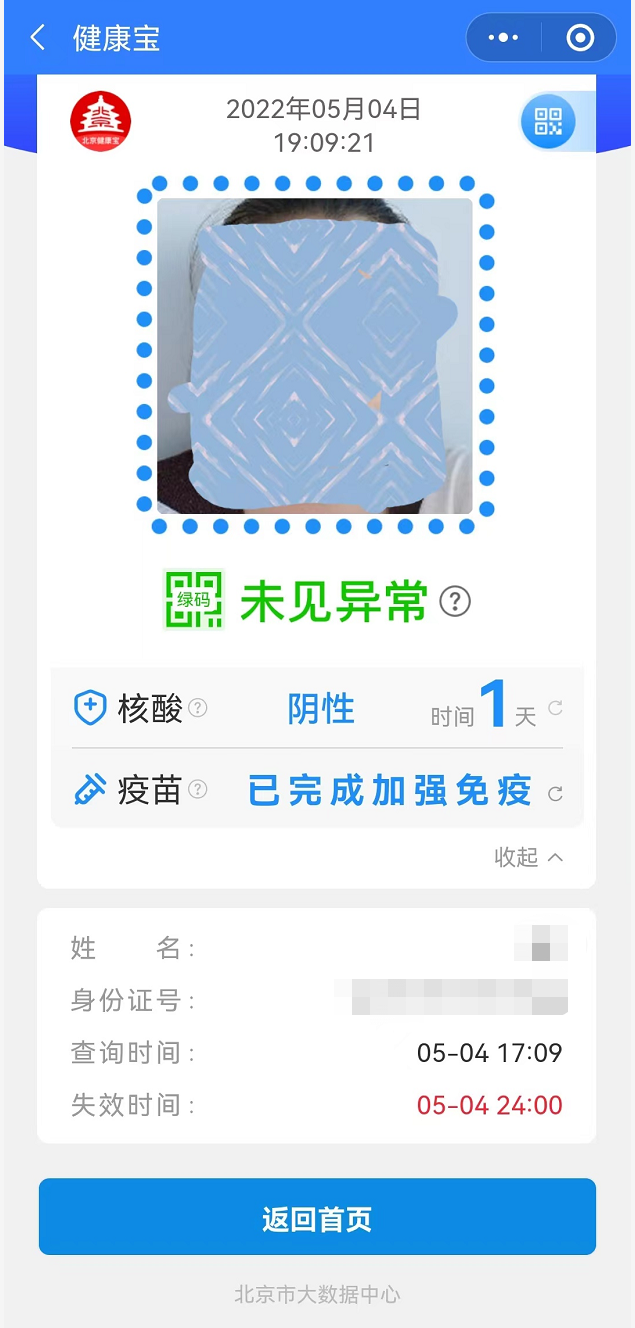Go back from the 健康宝 page

(38, 38)
